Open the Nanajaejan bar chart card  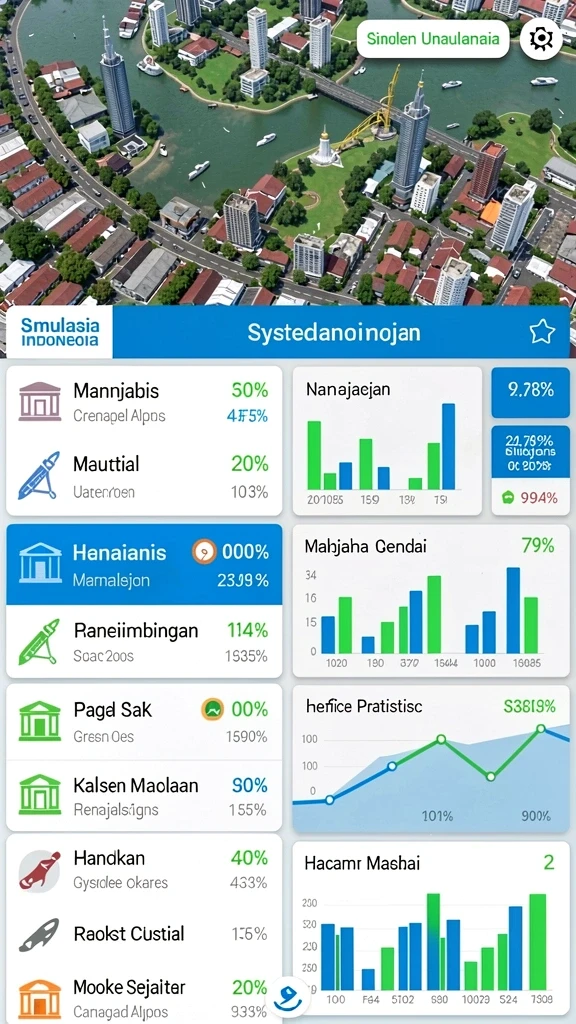pos(387,441)
